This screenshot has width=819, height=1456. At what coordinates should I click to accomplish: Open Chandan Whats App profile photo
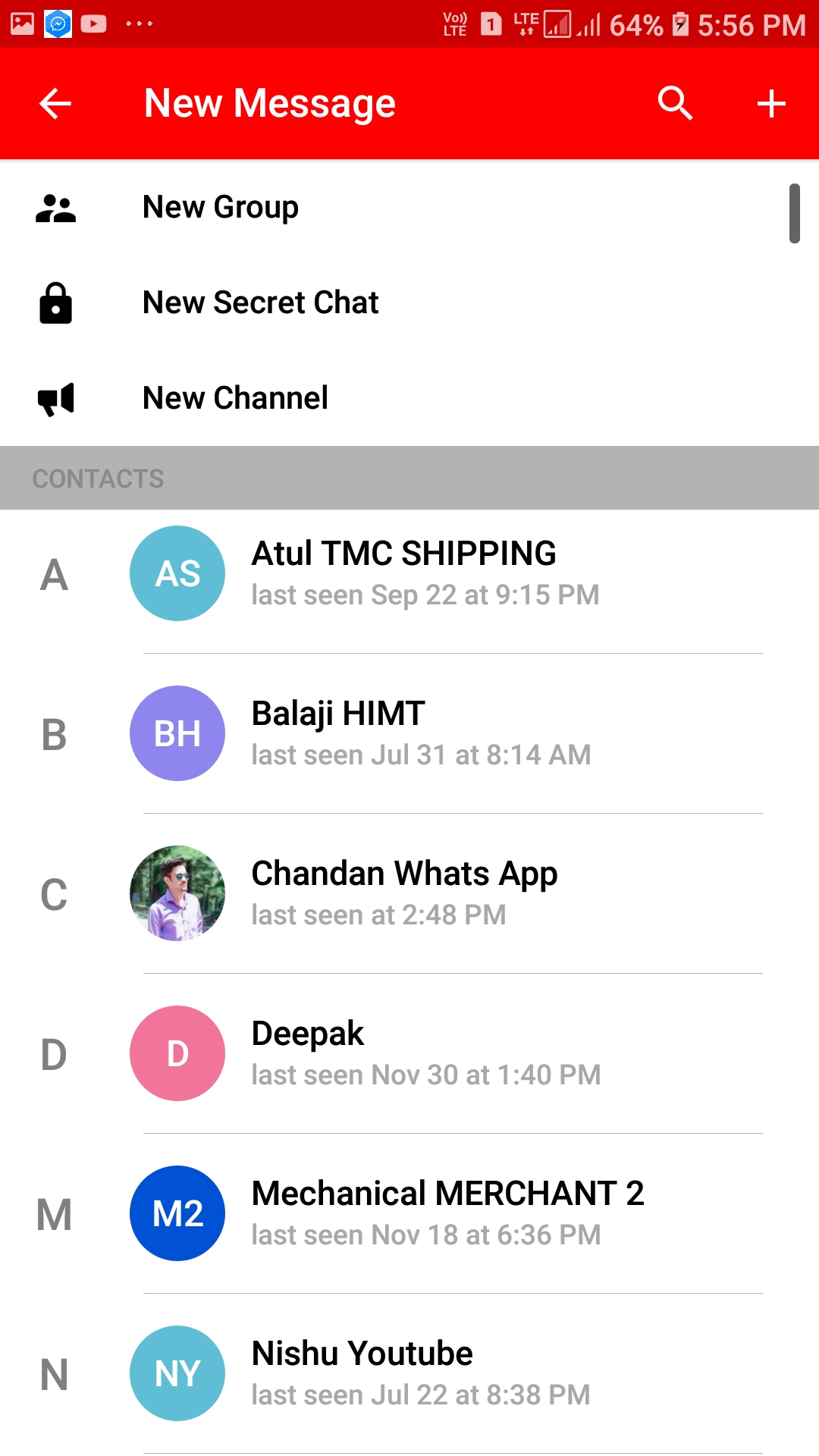(177, 893)
